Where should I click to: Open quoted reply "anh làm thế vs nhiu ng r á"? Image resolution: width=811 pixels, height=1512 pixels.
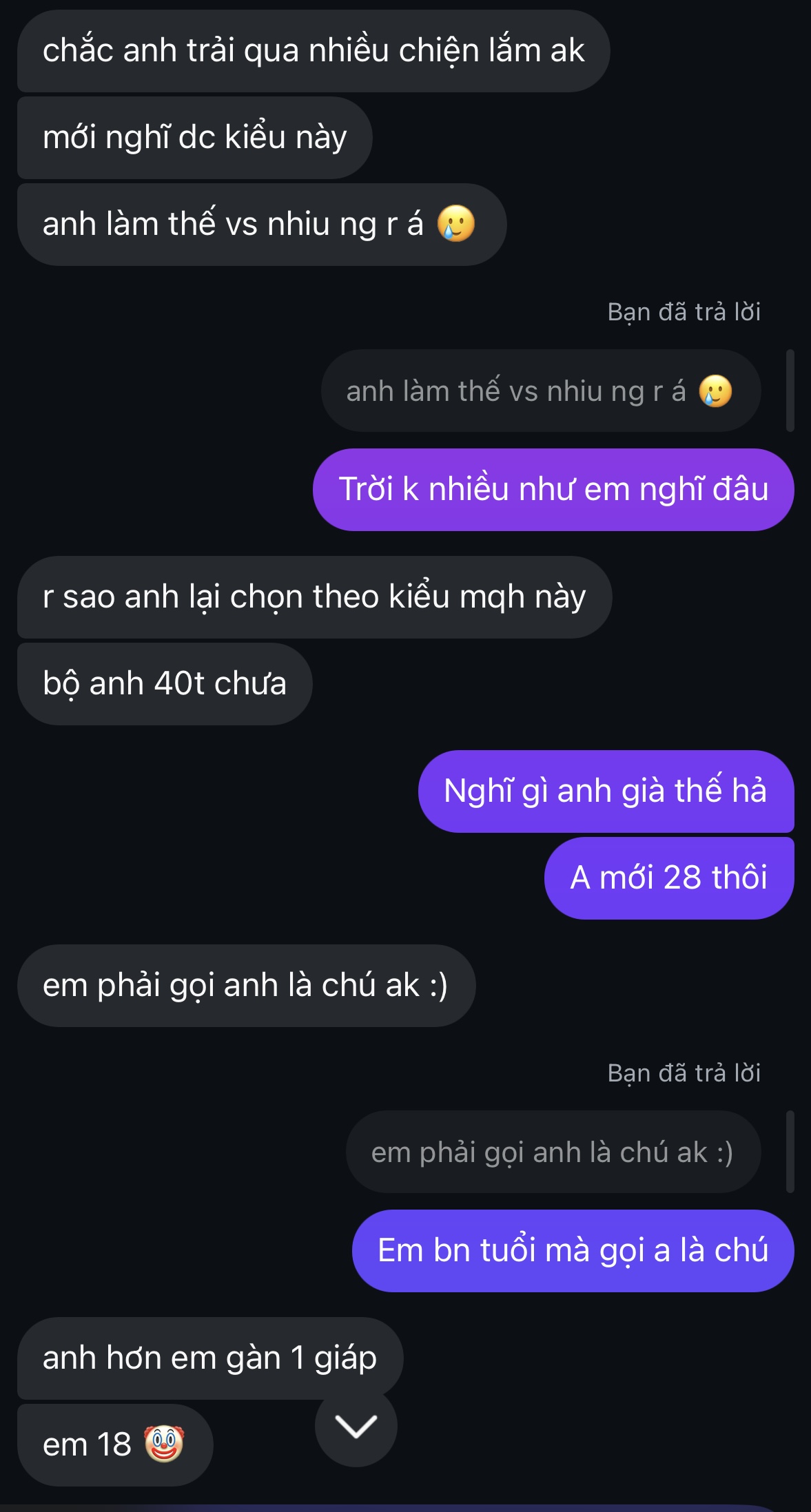coord(540,391)
